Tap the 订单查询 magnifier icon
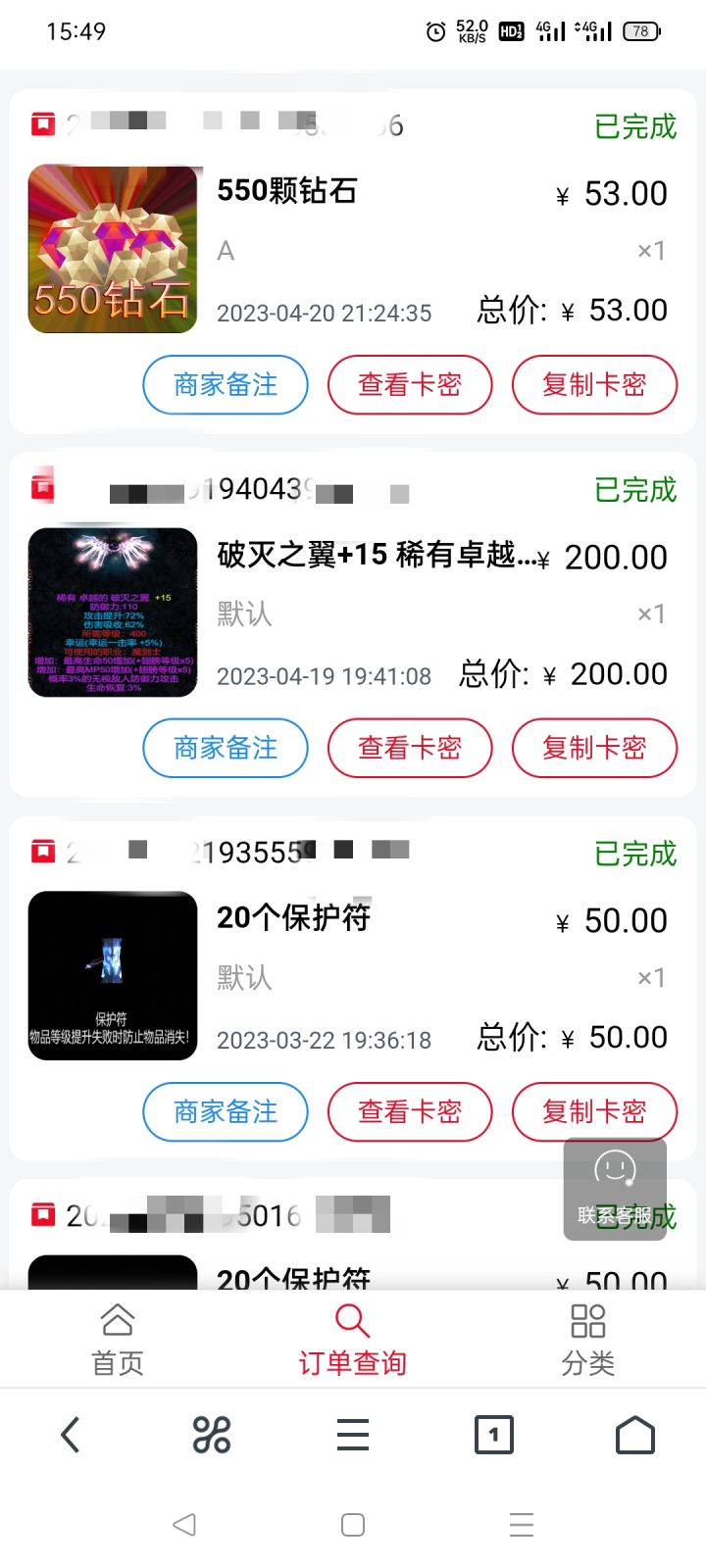Viewport: 706px width, 1568px height. (x=352, y=1321)
